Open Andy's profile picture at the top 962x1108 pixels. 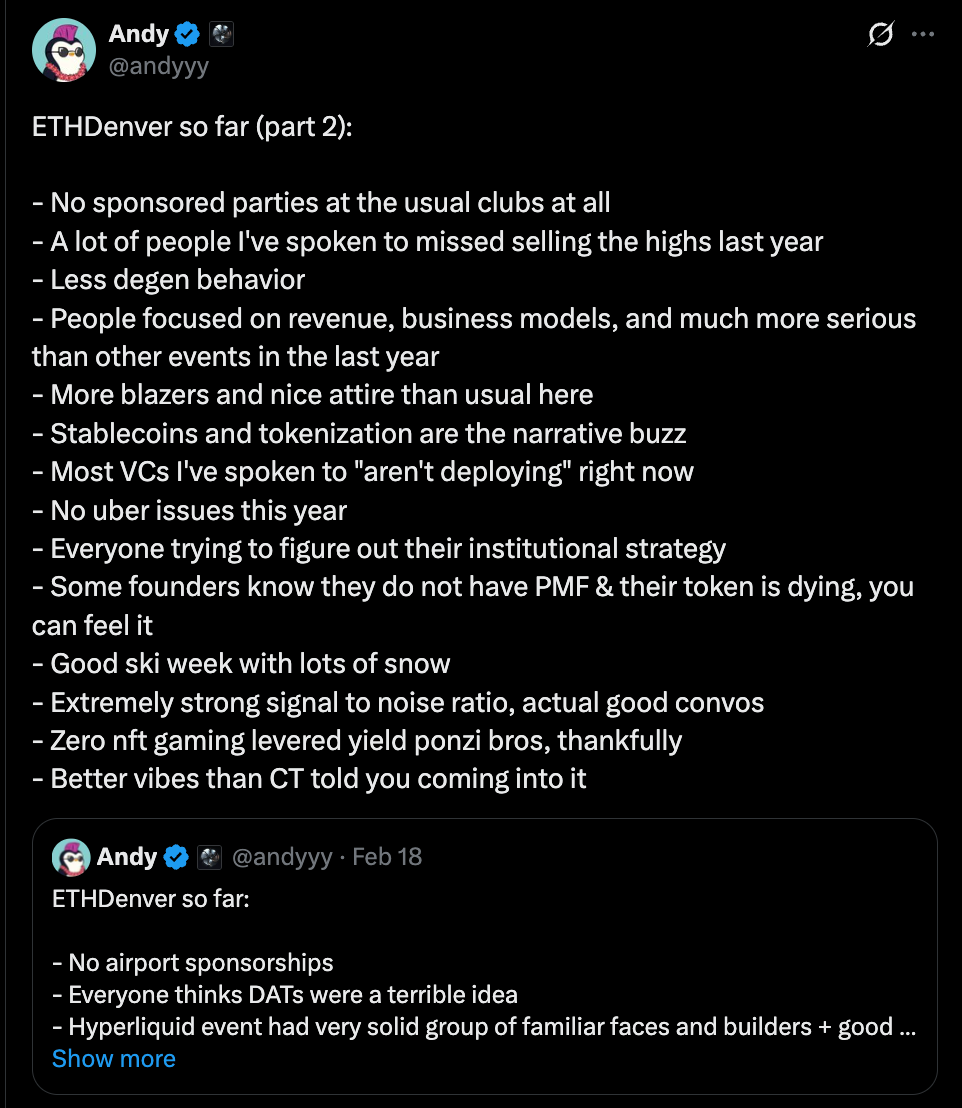click(x=64, y=50)
